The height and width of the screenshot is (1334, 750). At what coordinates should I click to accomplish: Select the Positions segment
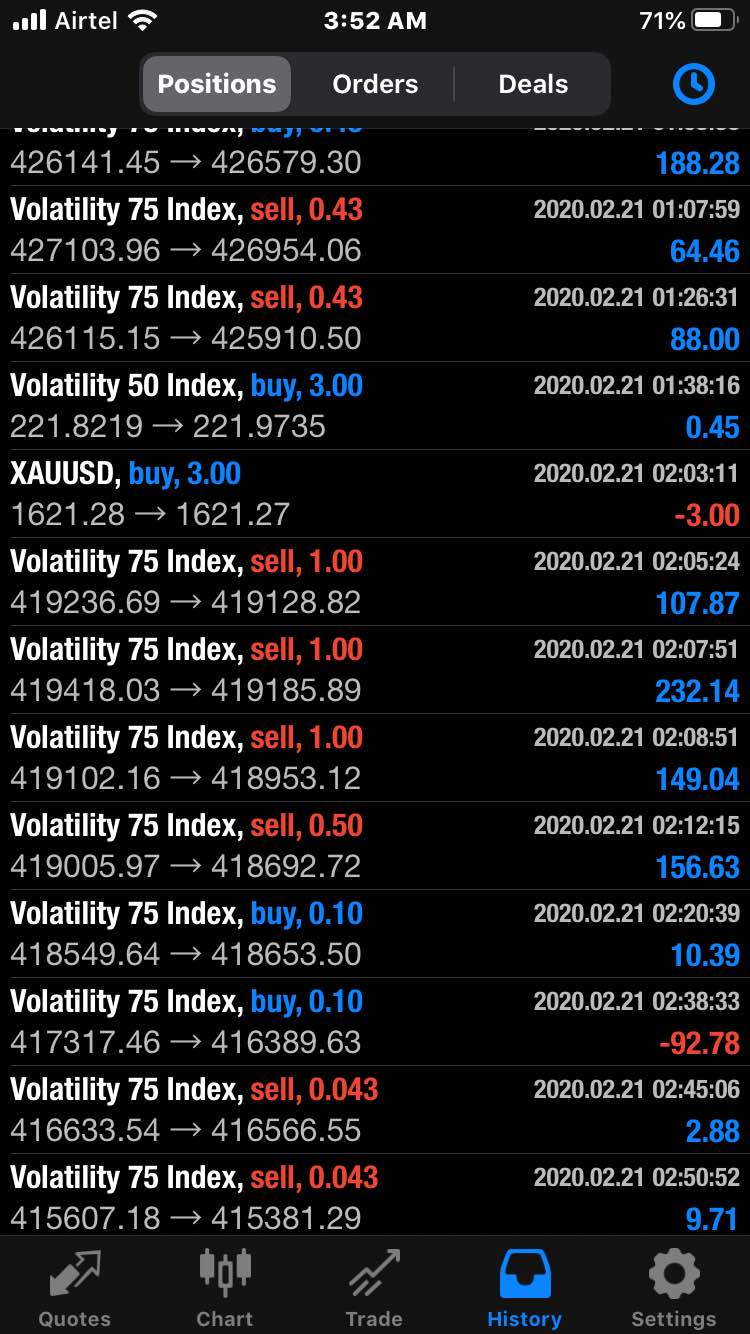[x=217, y=84]
